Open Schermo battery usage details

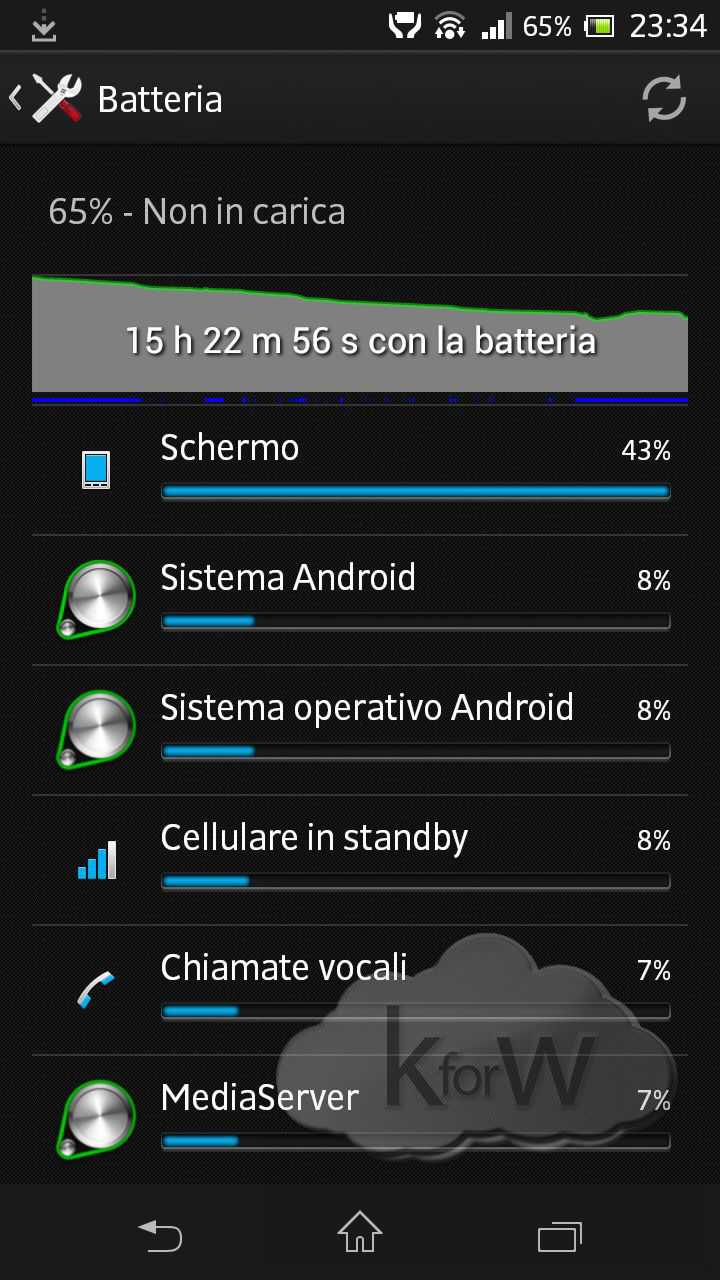point(360,468)
